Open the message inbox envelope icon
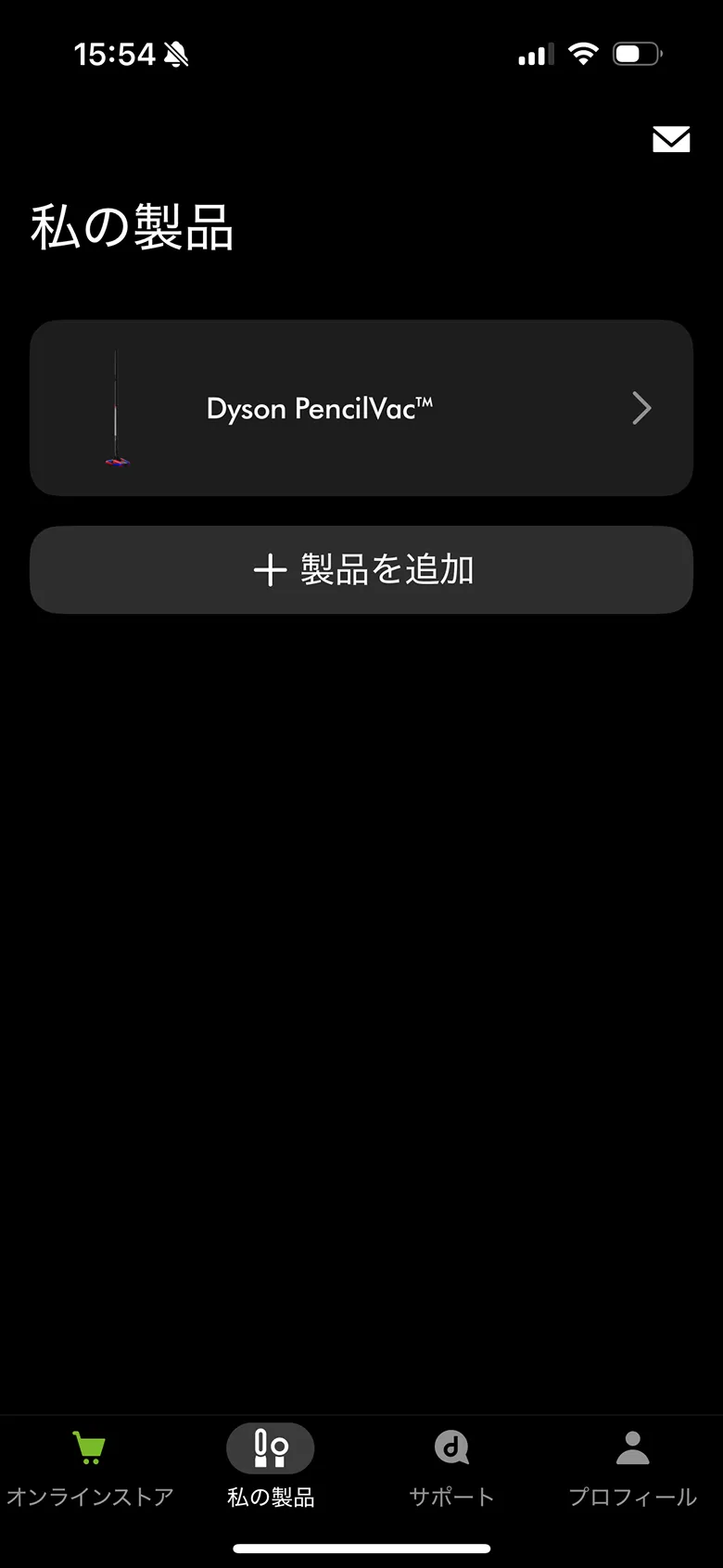The image size is (723, 1568). pos(671,140)
